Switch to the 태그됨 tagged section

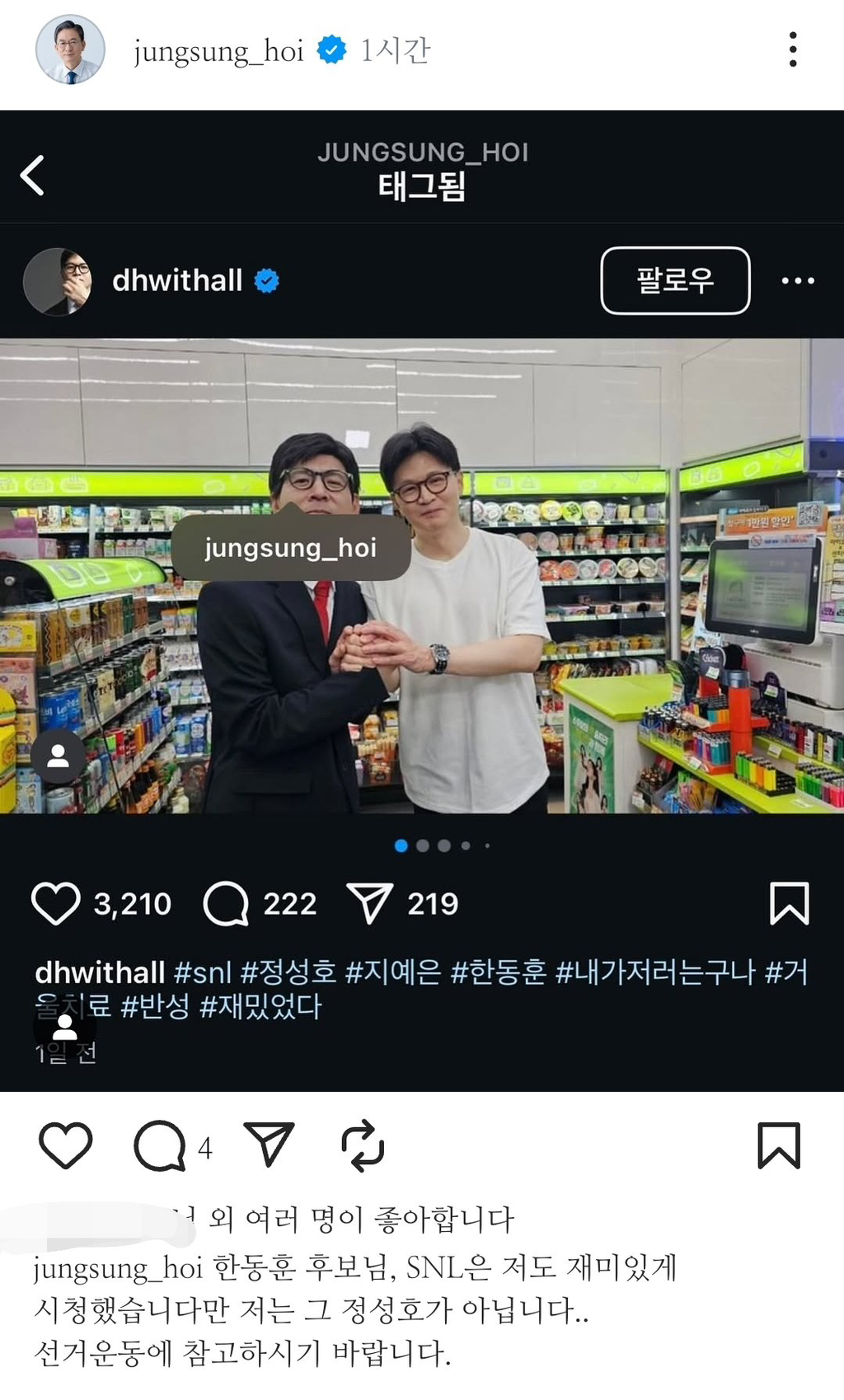pyautogui.click(x=422, y=188)
